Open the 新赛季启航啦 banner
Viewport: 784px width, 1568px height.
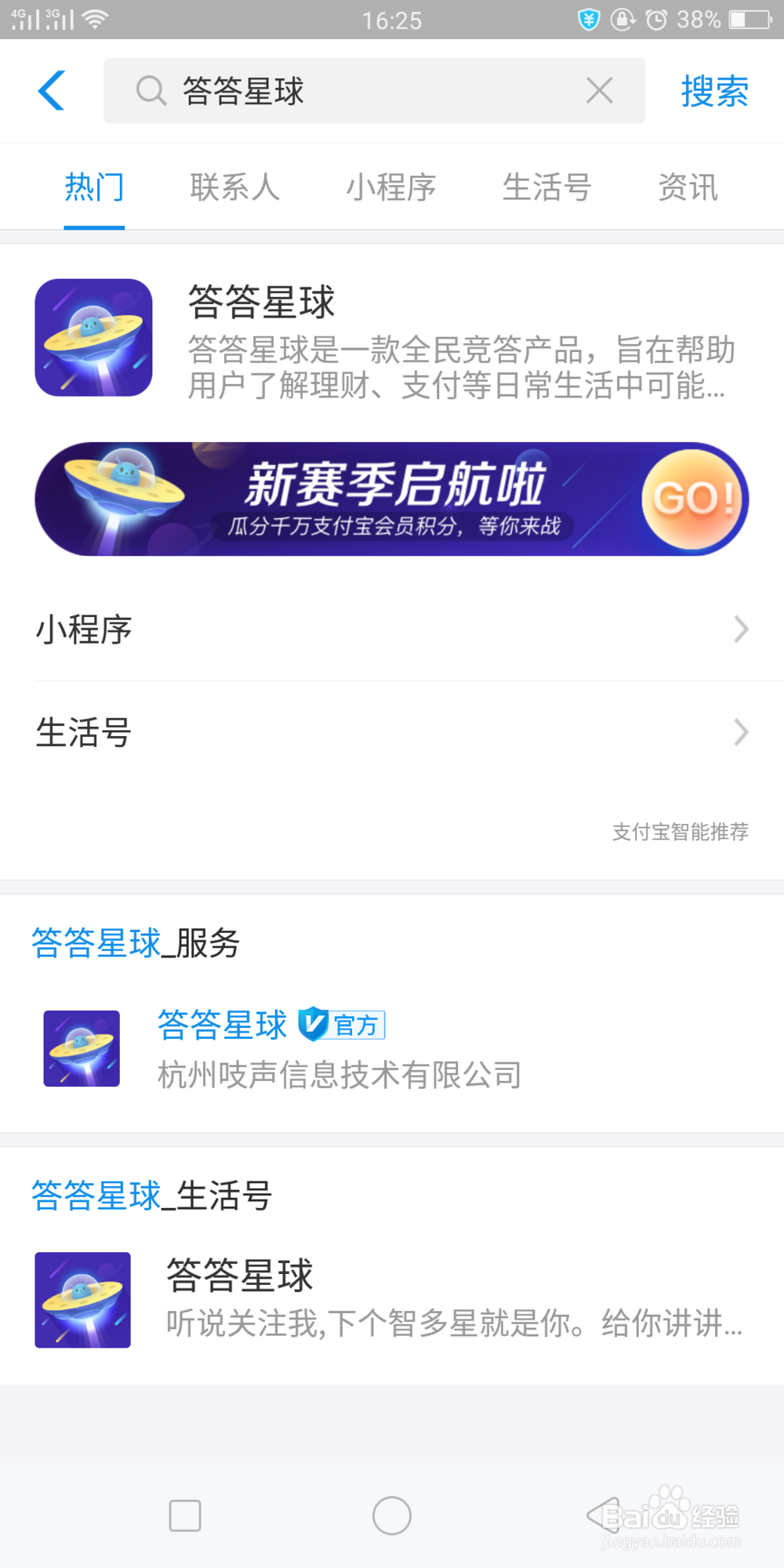click(x=392, y=499)
